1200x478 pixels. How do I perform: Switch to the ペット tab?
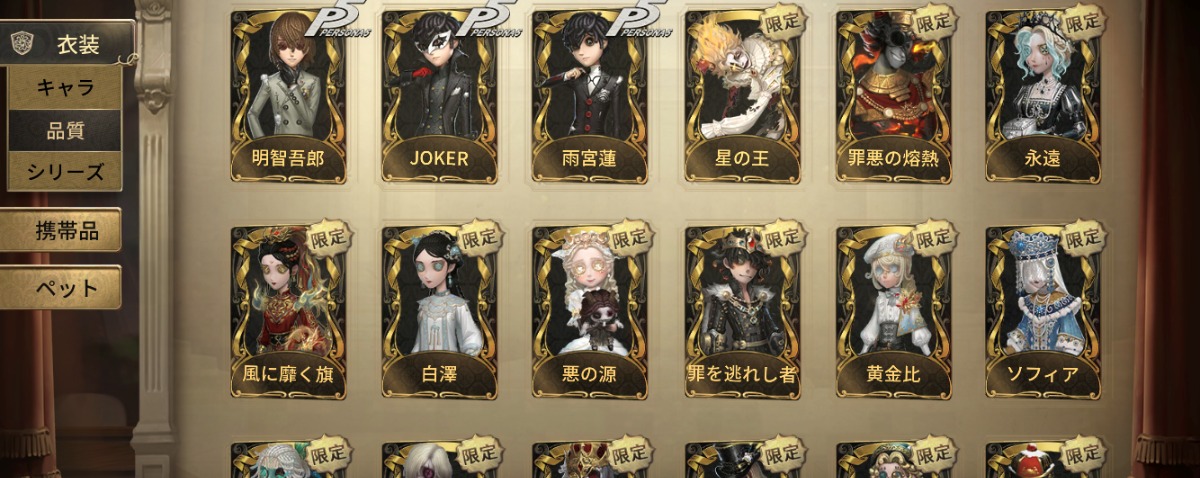point(62,288)
